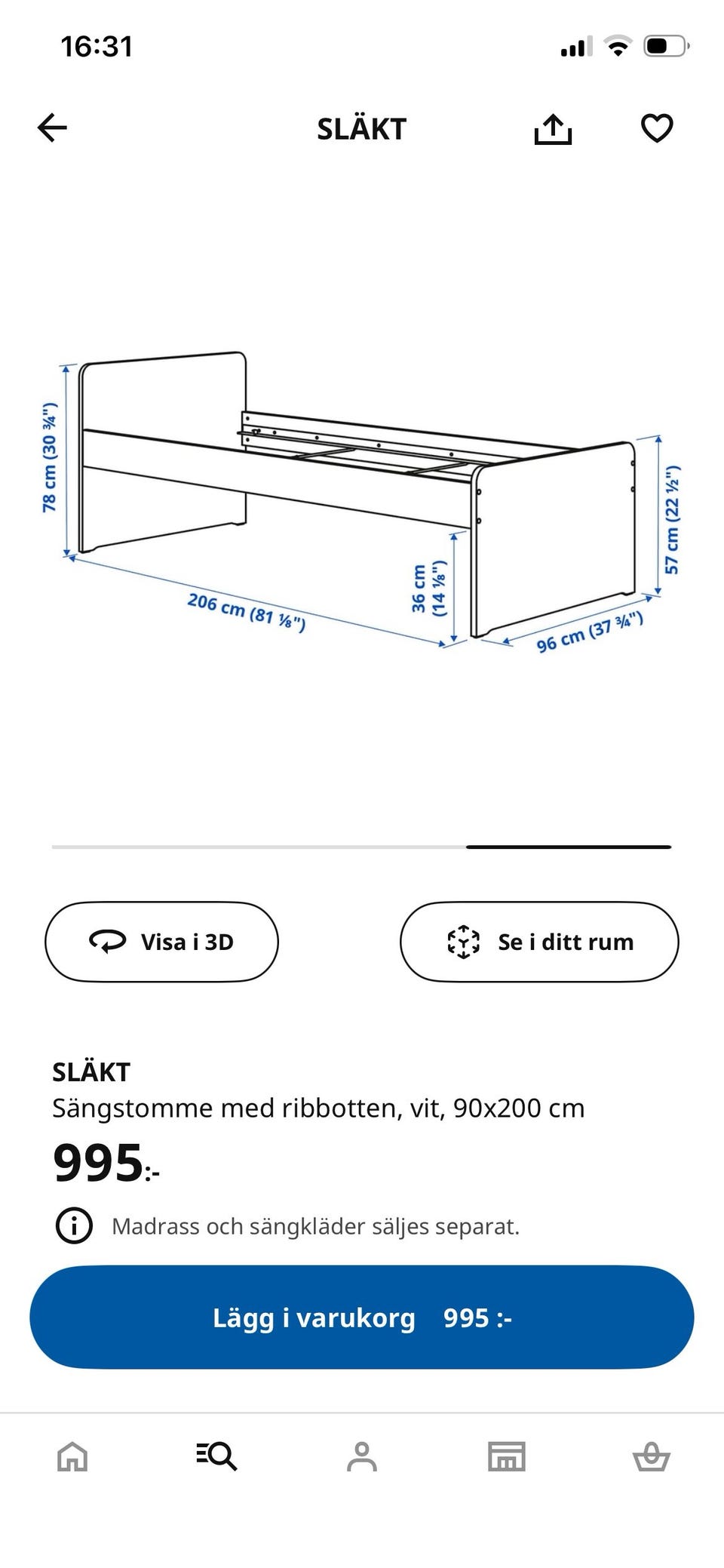
Task: Select the search icon in bottom bar
Action: (217, 1456)
